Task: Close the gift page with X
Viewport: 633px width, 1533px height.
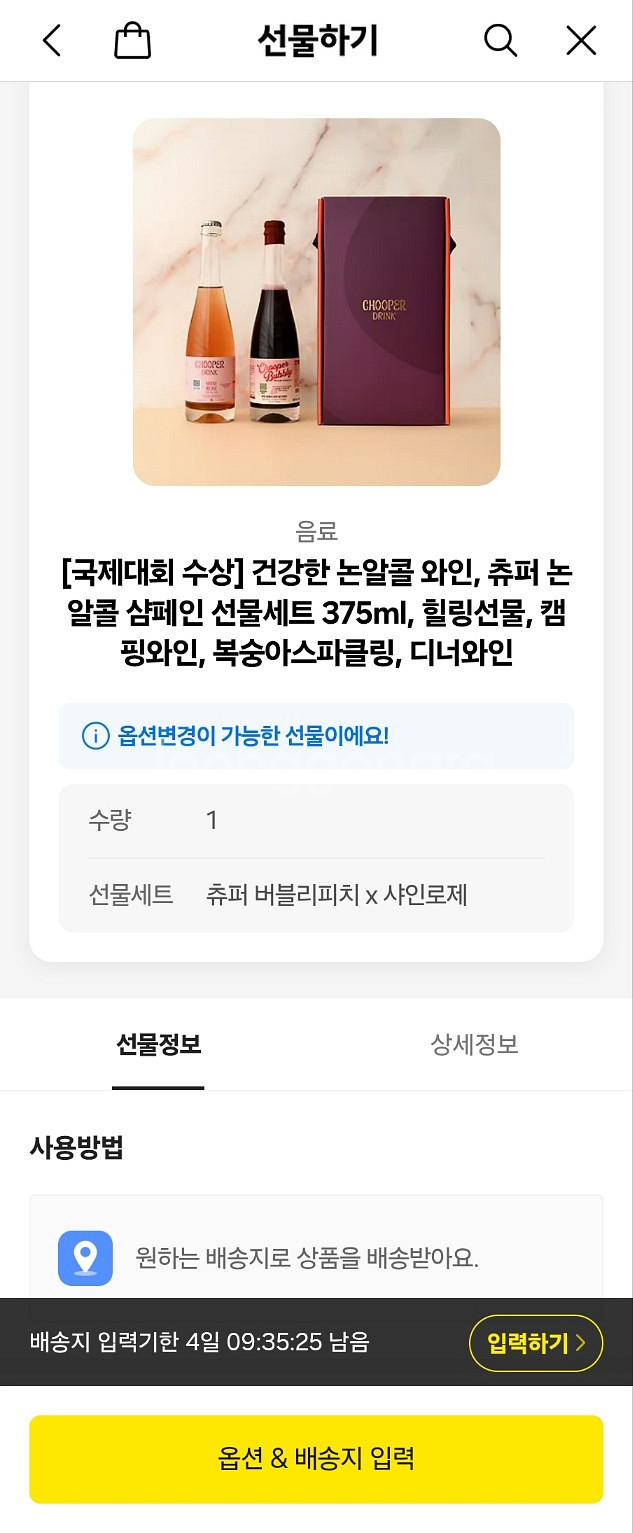Action: tap(581, 41)
